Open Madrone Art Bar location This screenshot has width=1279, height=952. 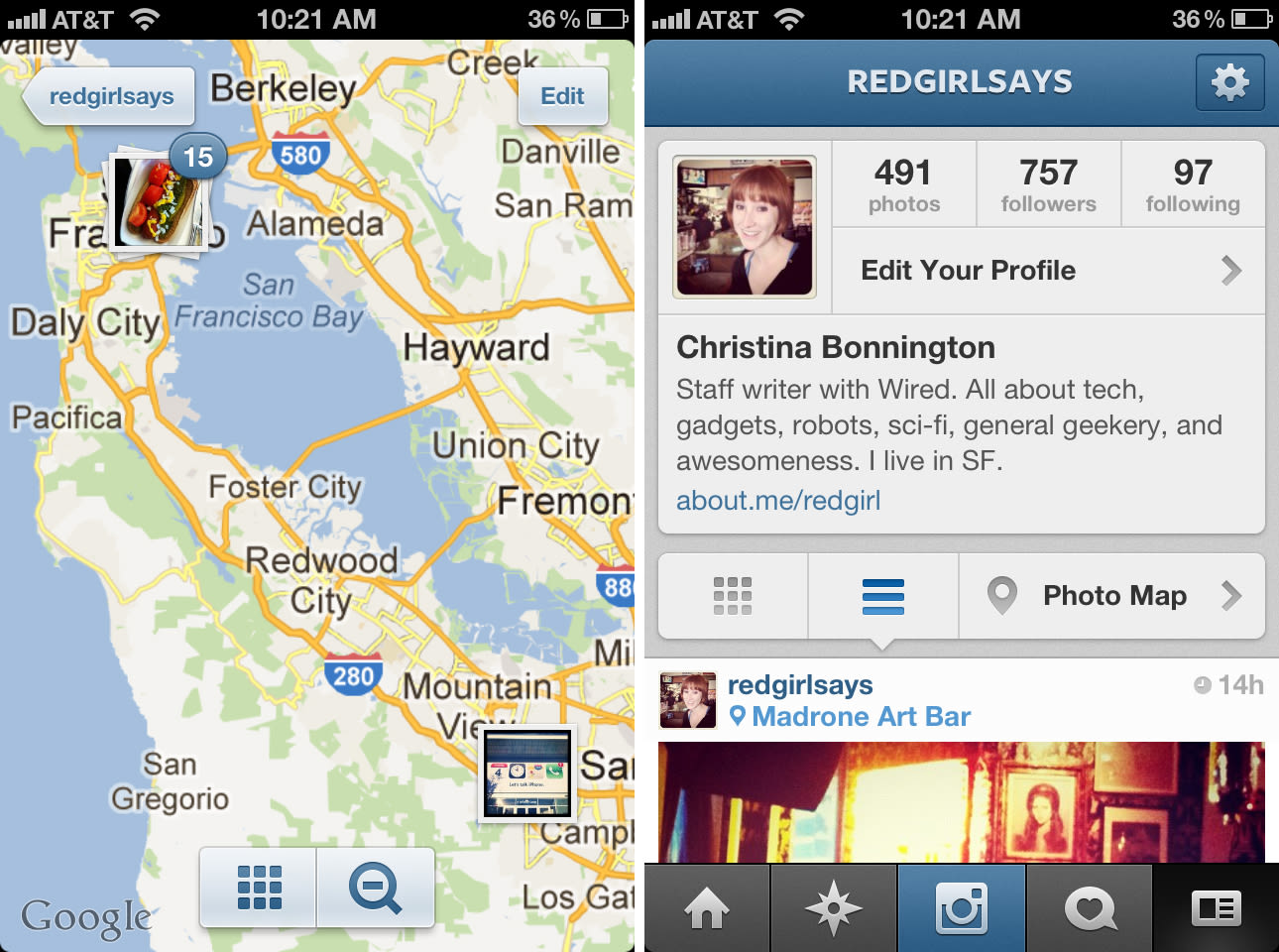point(860,717)
